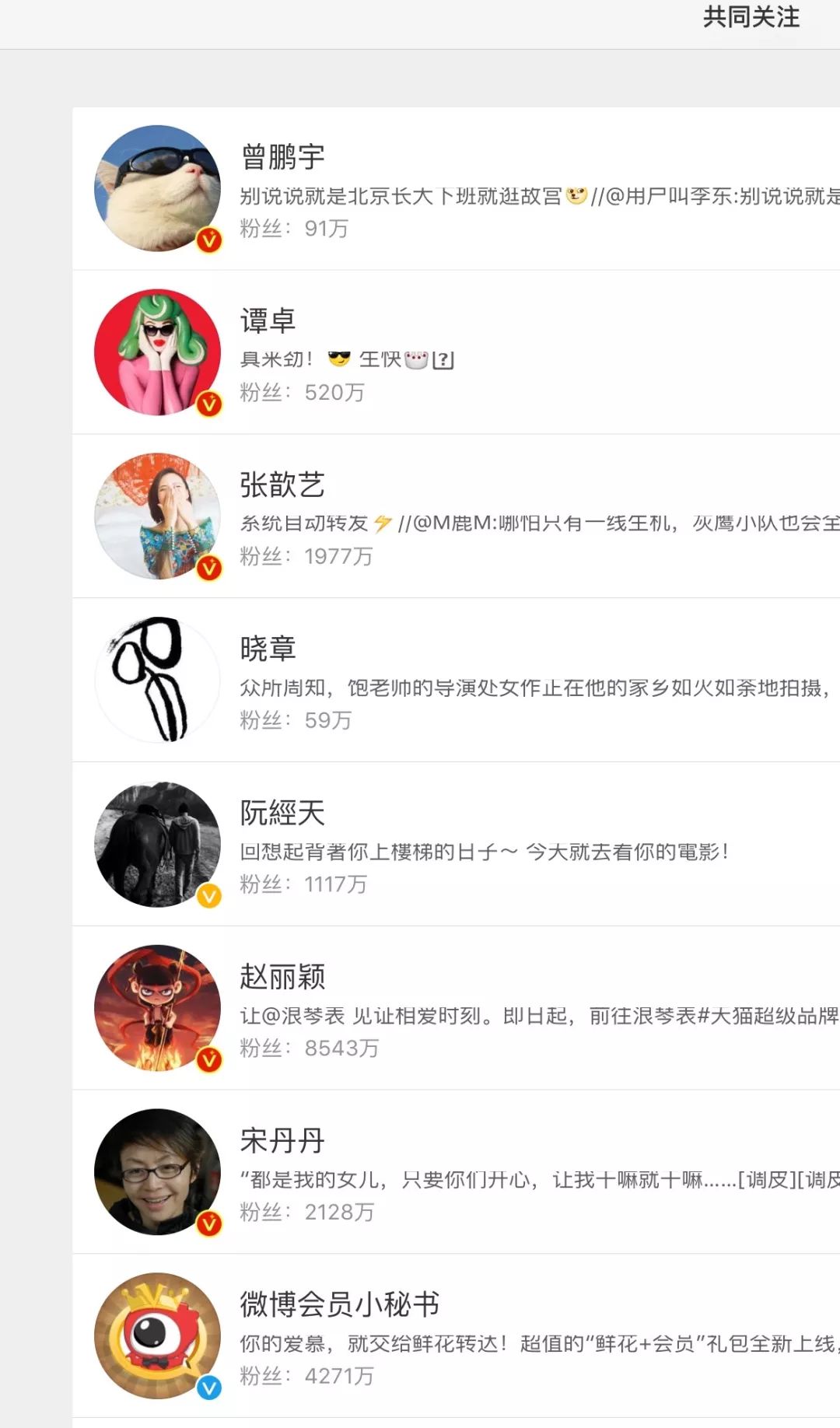The height and width of the screenshot is (1428, 840).
Task: Open 赵丽颖's profile row
Action: coord(457,1008)
